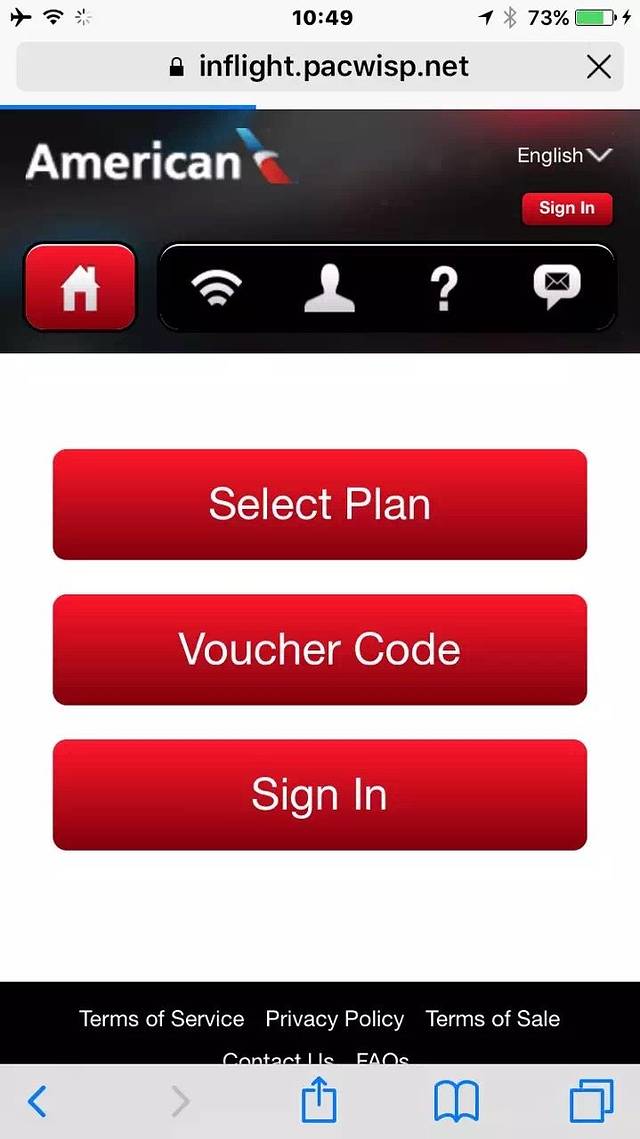Open the help question mark
Screen dimensions: 640x1139
coord(444,288)
